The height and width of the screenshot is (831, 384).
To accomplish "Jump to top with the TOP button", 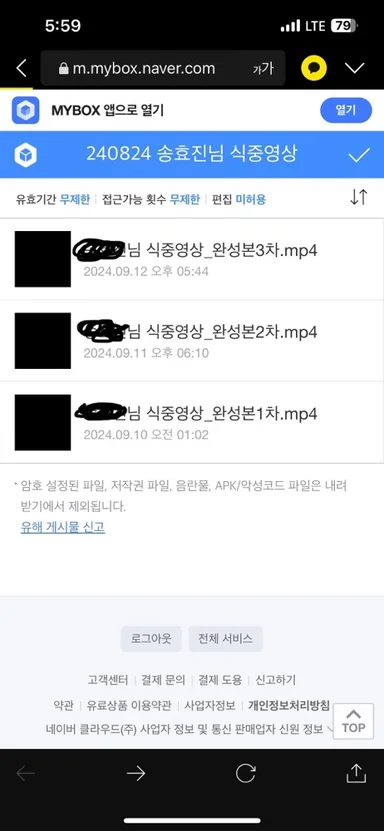I will pos(353,721).
